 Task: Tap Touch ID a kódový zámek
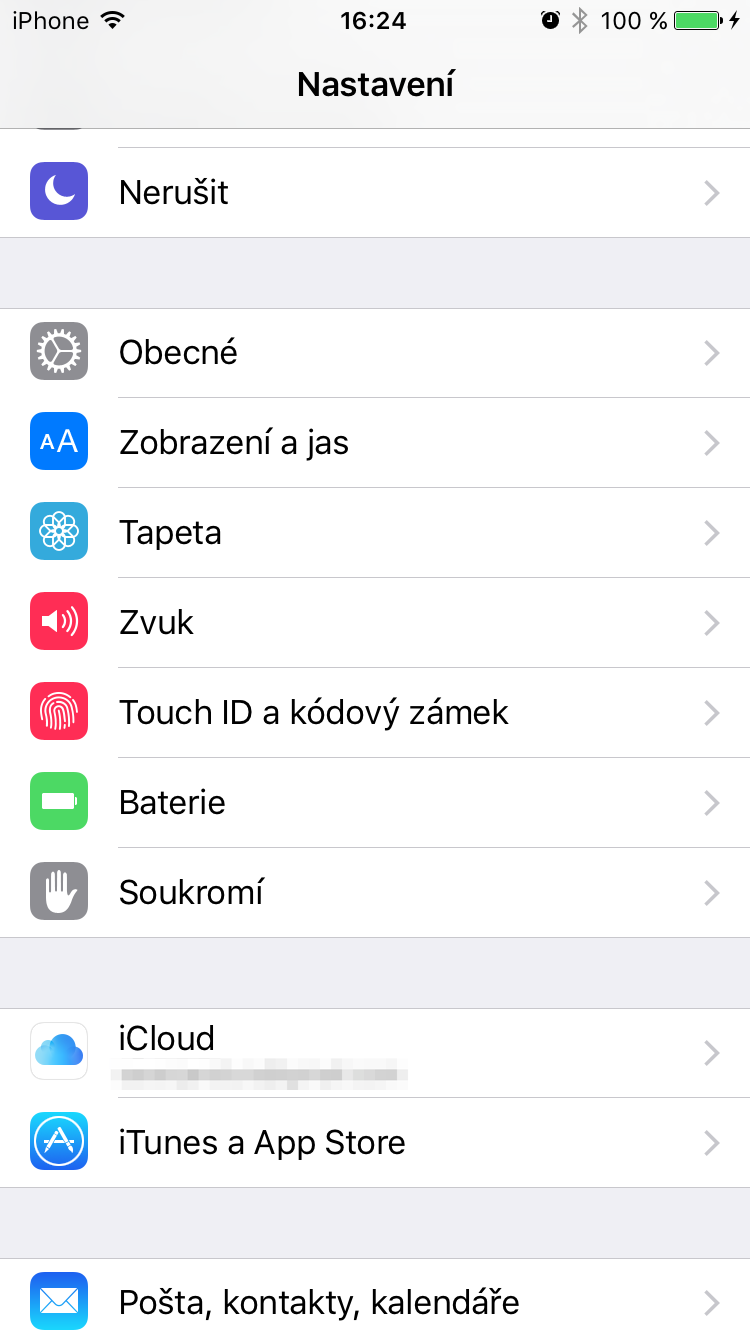[375, 713]
